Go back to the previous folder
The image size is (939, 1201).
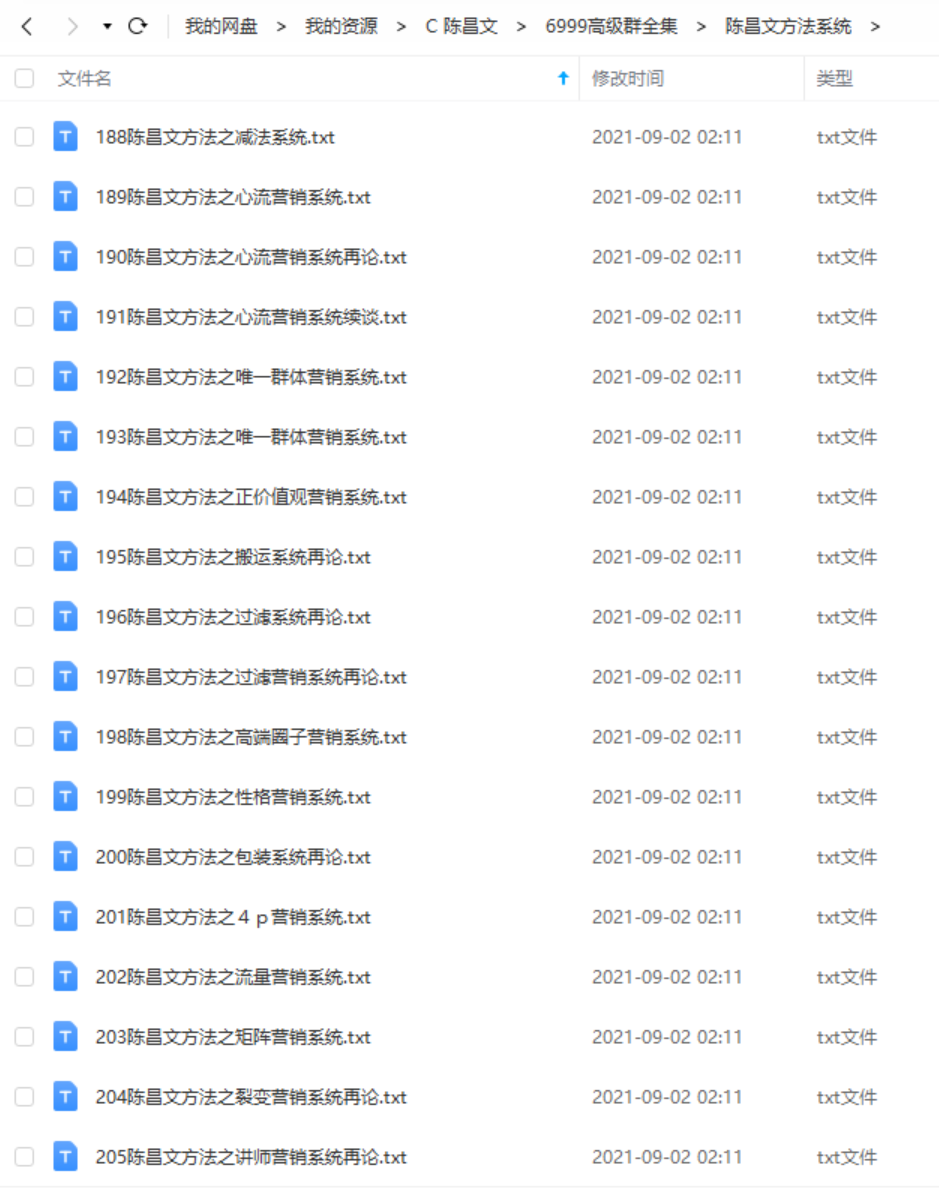[27, 27]
